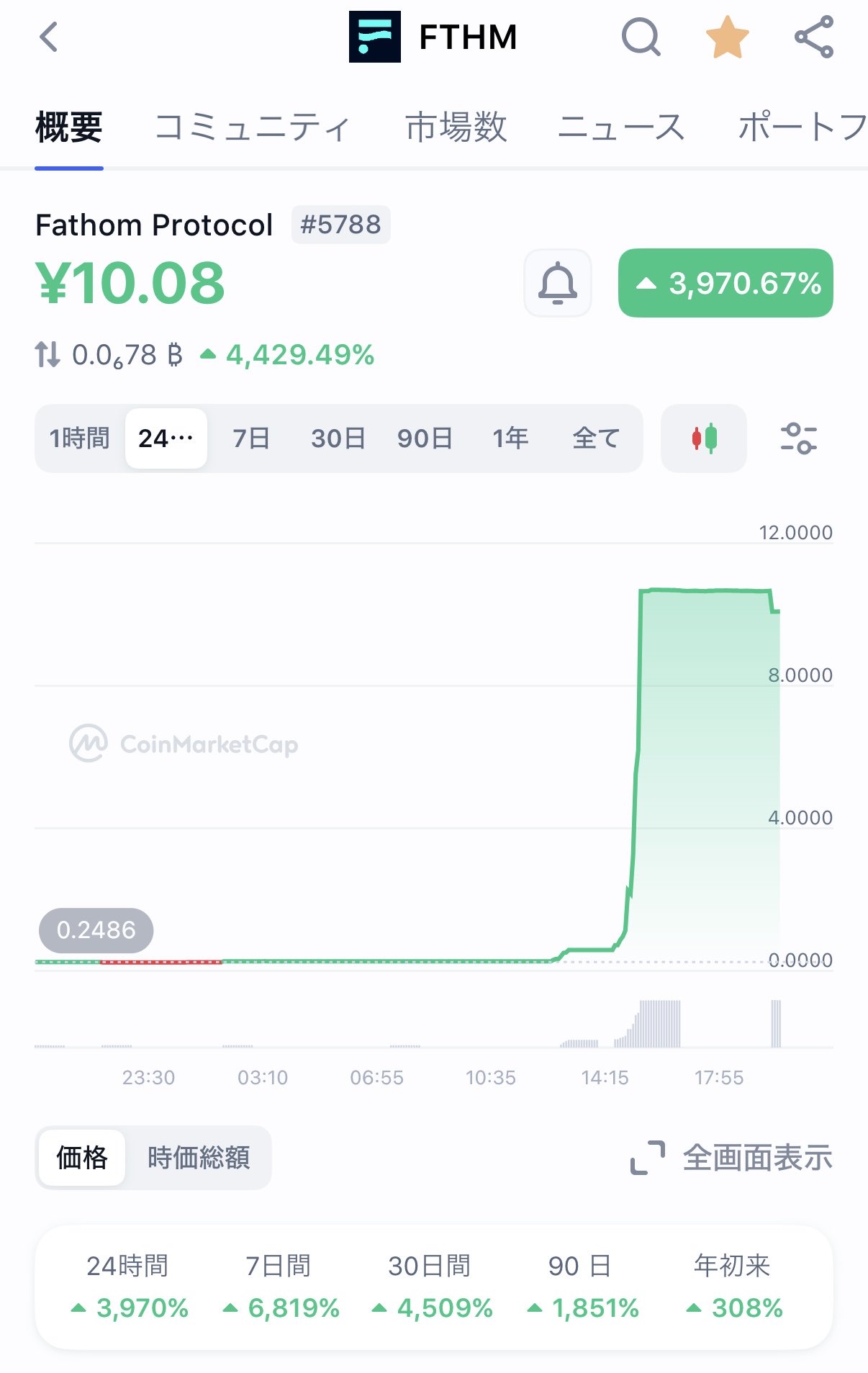
Task: Show the 90日 price chart
Action: point(425,438)
